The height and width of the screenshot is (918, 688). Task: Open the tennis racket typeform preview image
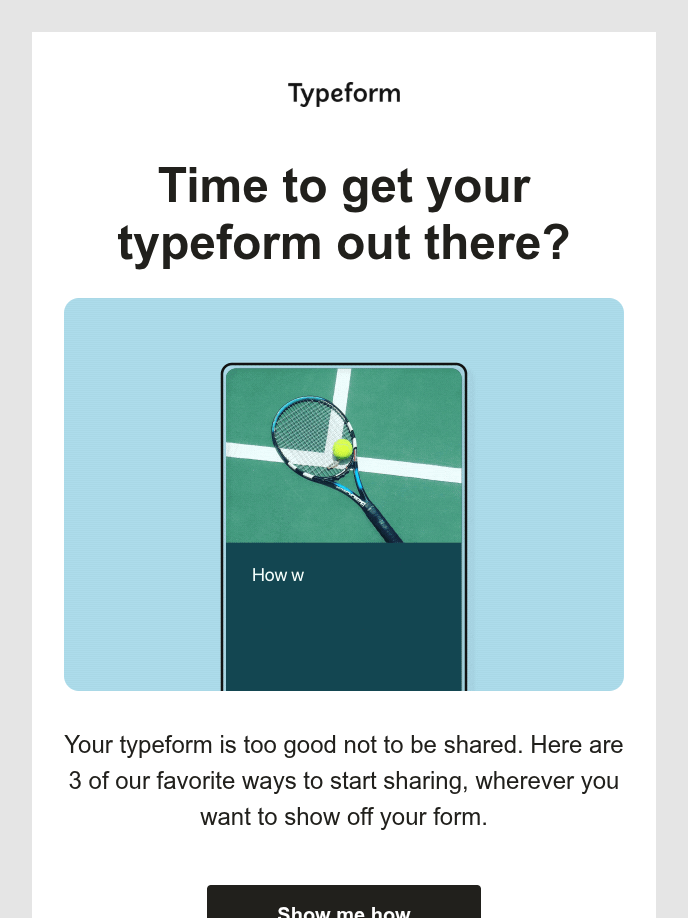[343, 494]
